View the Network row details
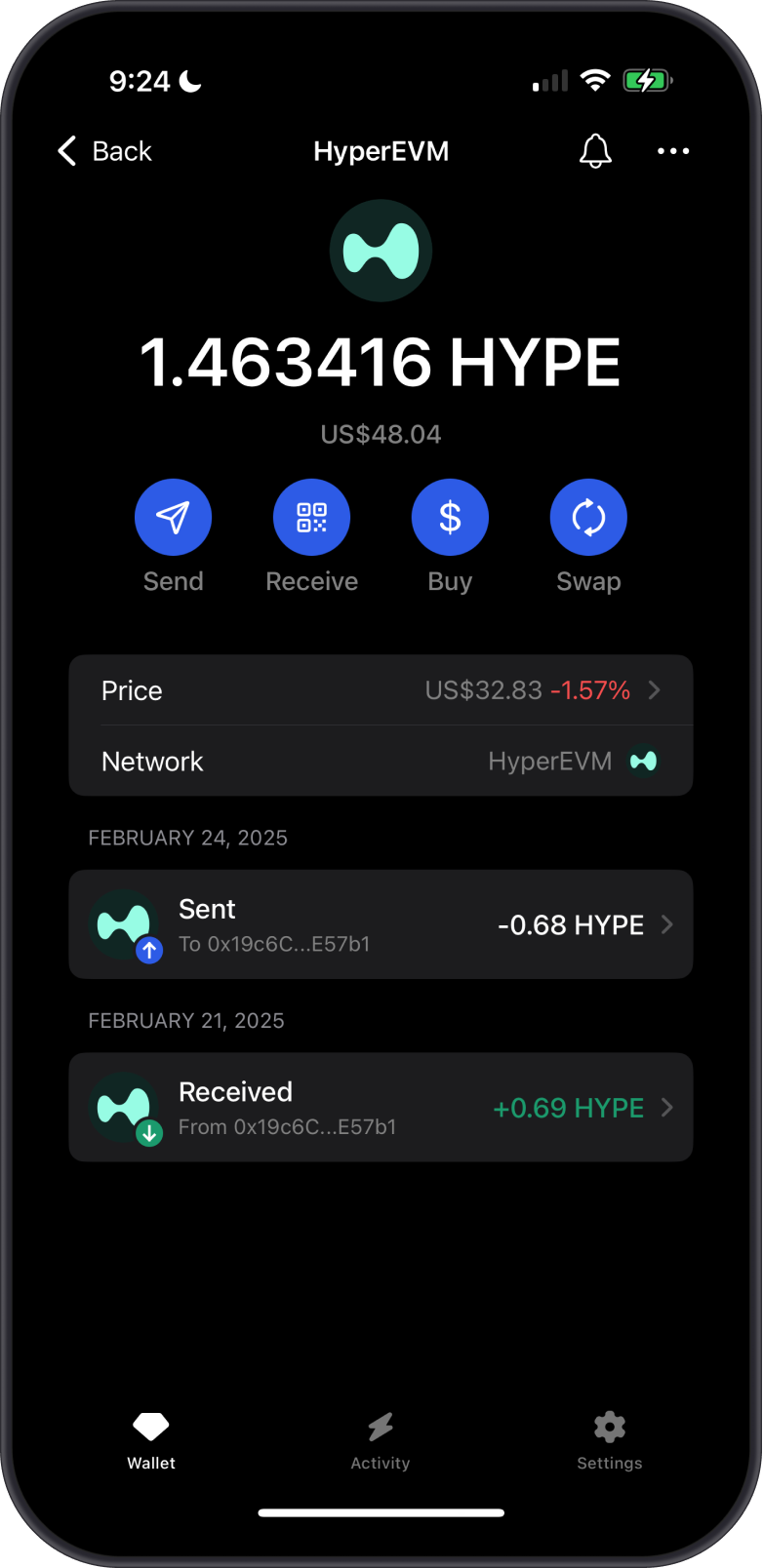The image size is (763, 1568). pos(381,762)
